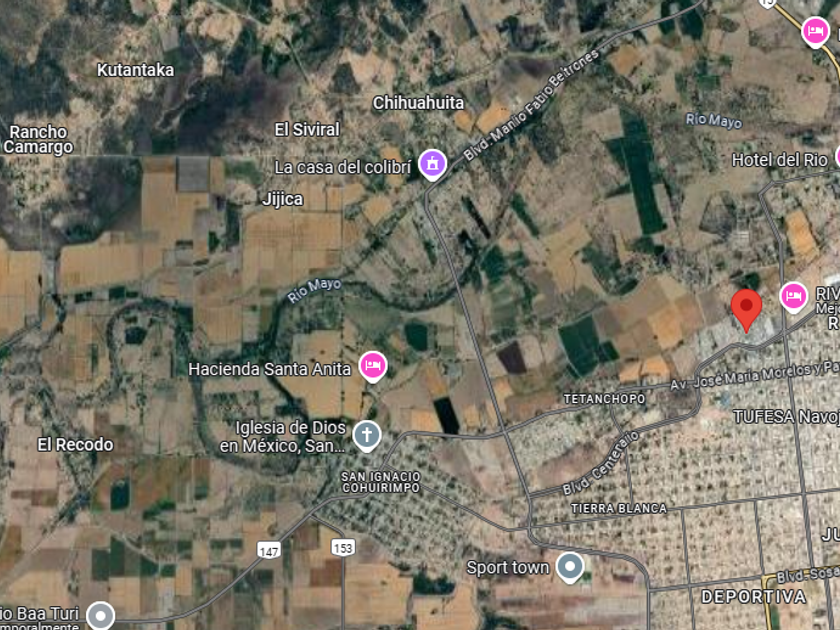Tap the red location pin marker
Viewport: 840px width, 630px height.
tap(746, 308)
